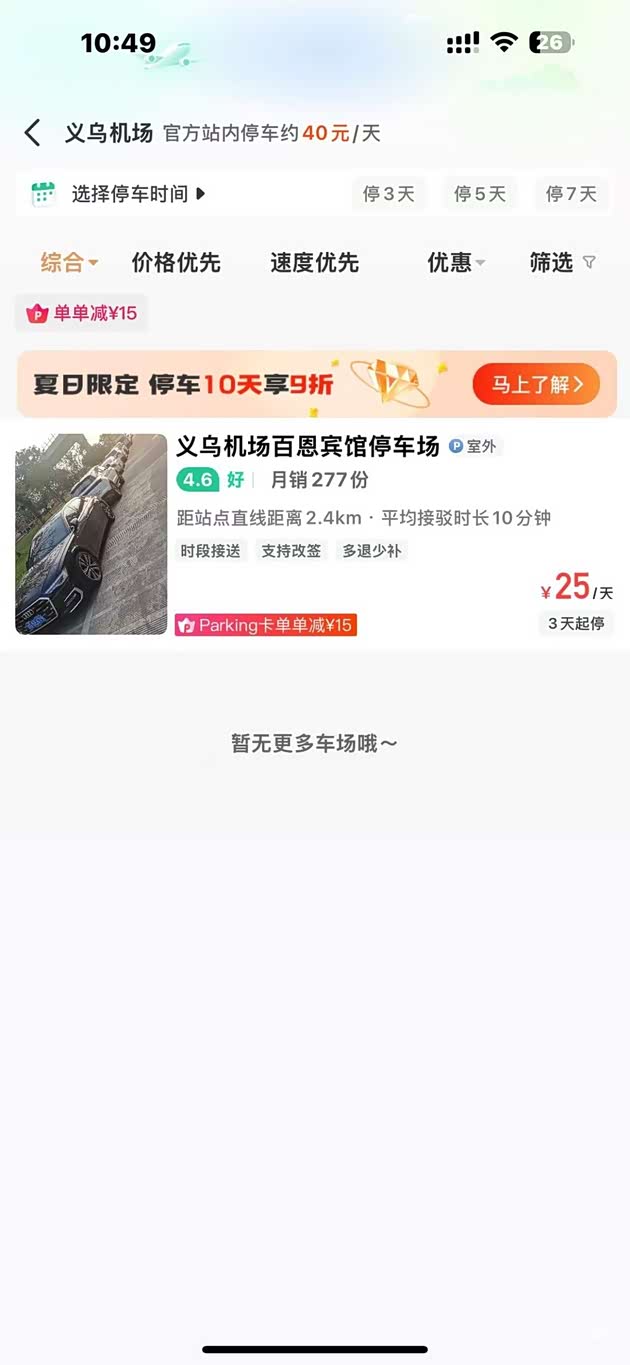
Task: Sort by 速度优先
Action: pos(314,263)
